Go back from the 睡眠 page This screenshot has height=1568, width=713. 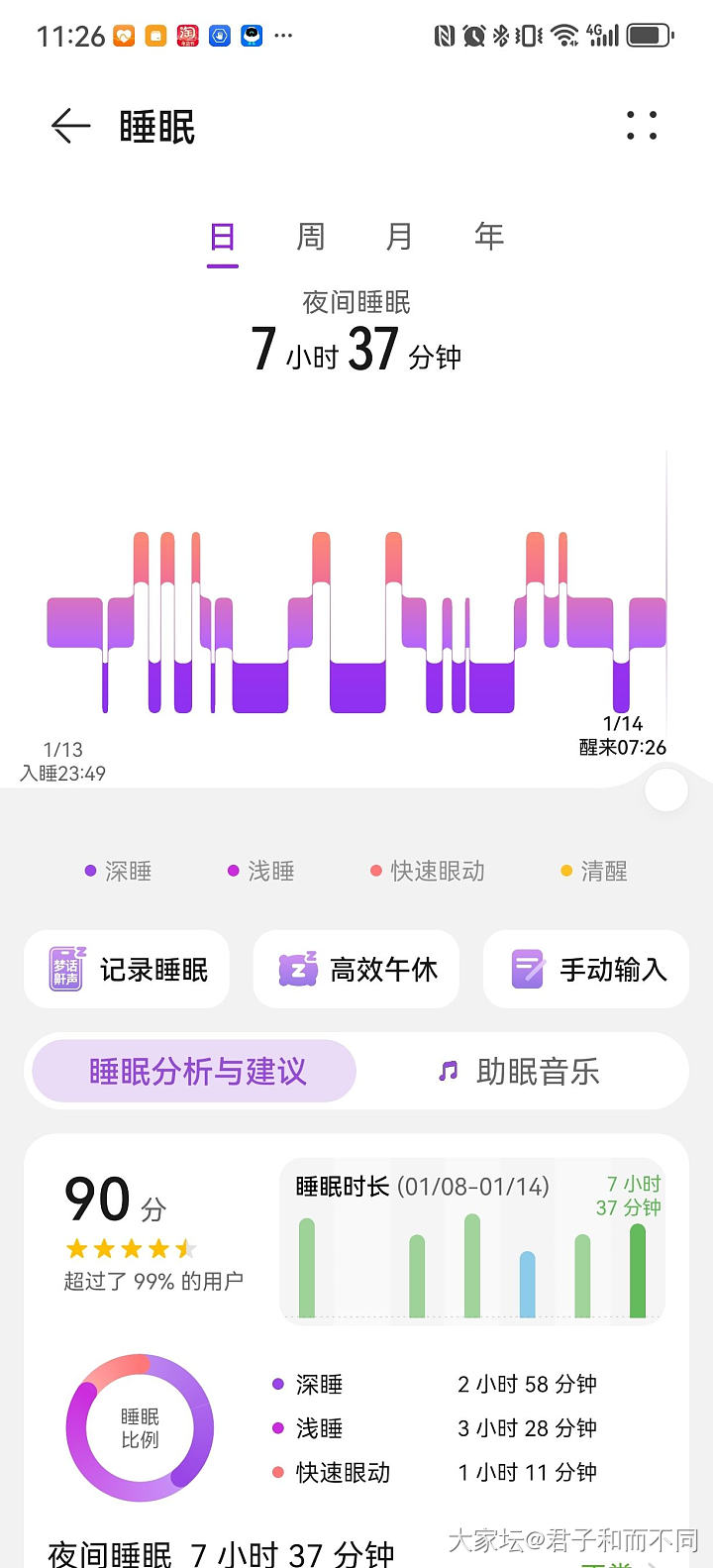[70, 127]
